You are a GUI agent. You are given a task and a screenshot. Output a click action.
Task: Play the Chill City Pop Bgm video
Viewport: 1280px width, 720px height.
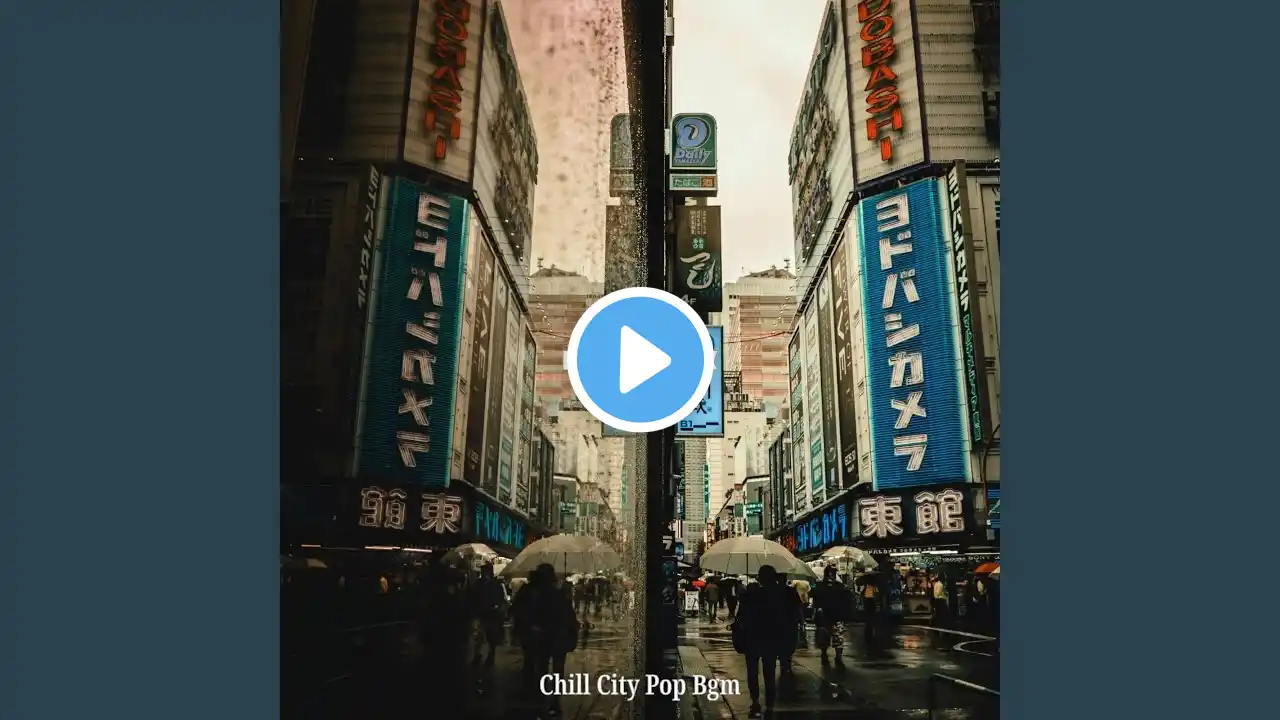pyautogui.click(x=640, y=360)
